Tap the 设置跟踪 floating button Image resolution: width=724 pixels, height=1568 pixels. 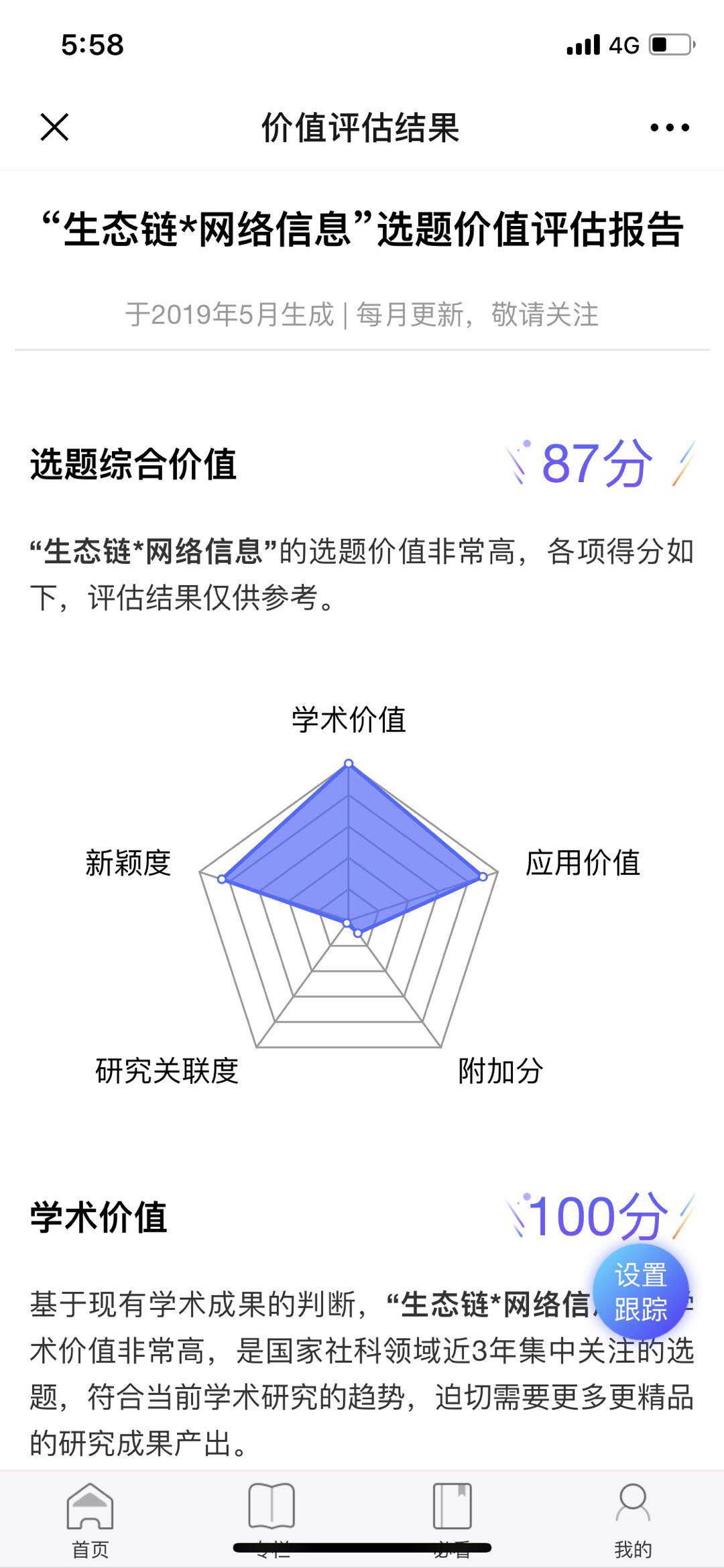click(640, 1292)
